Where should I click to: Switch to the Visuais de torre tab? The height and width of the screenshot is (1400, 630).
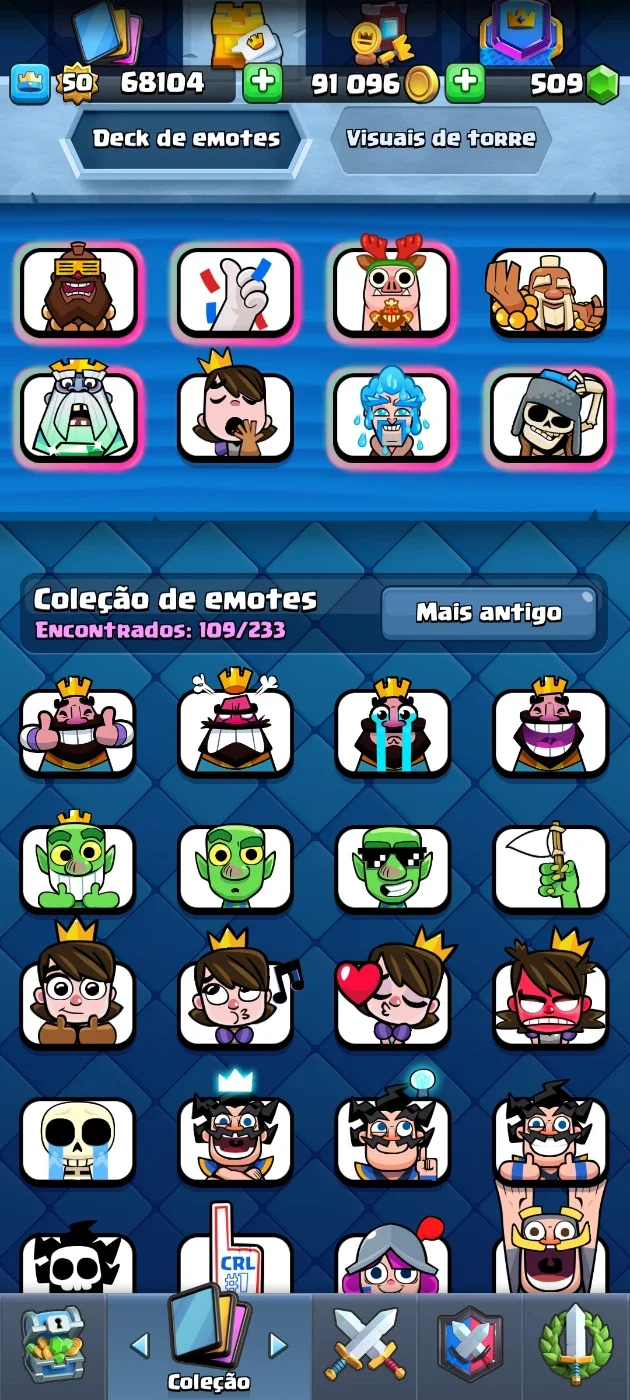pyautogui.click(x=441, y=139)
